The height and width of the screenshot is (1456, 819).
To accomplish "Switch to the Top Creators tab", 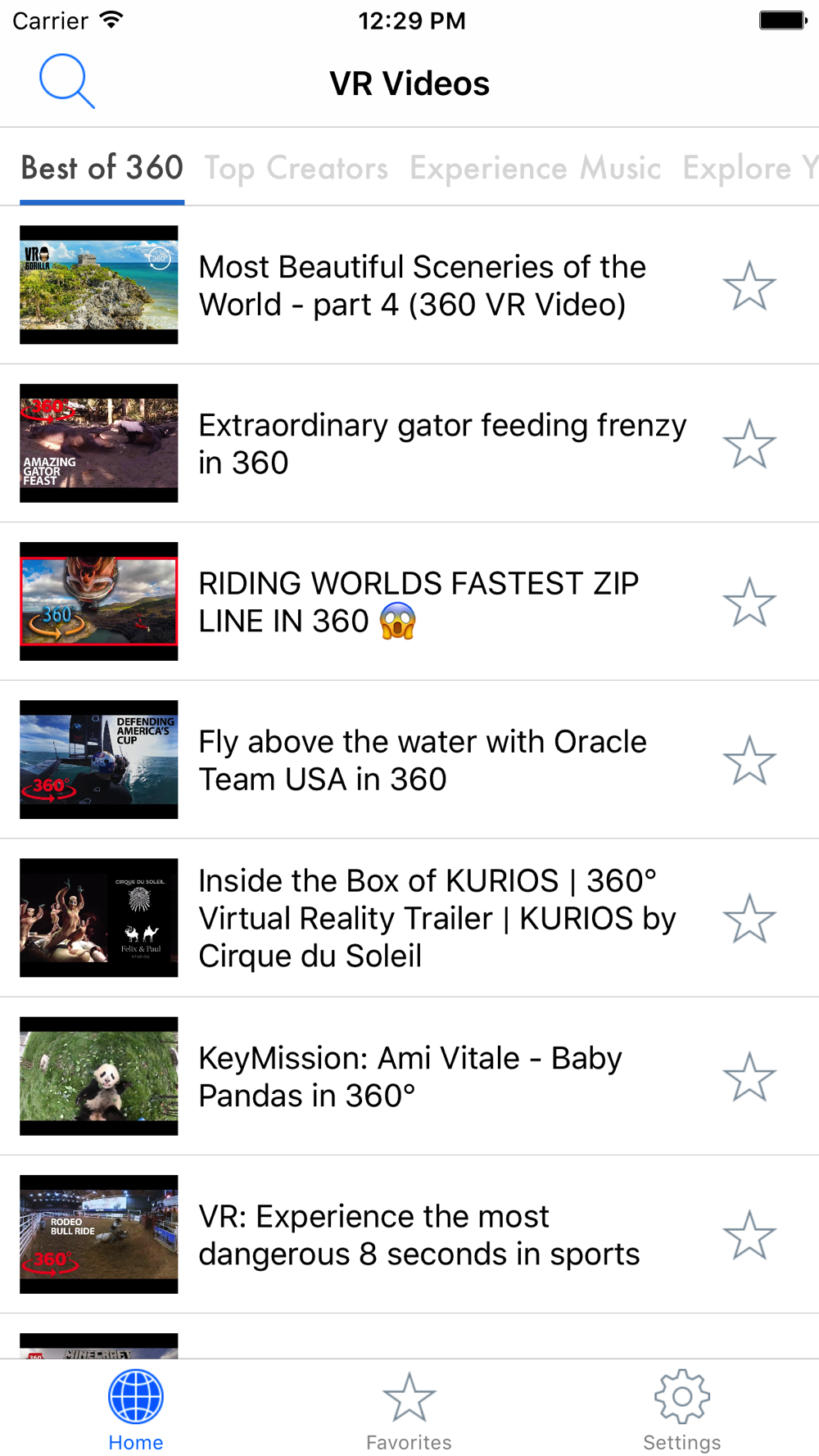I will point(296,169).
